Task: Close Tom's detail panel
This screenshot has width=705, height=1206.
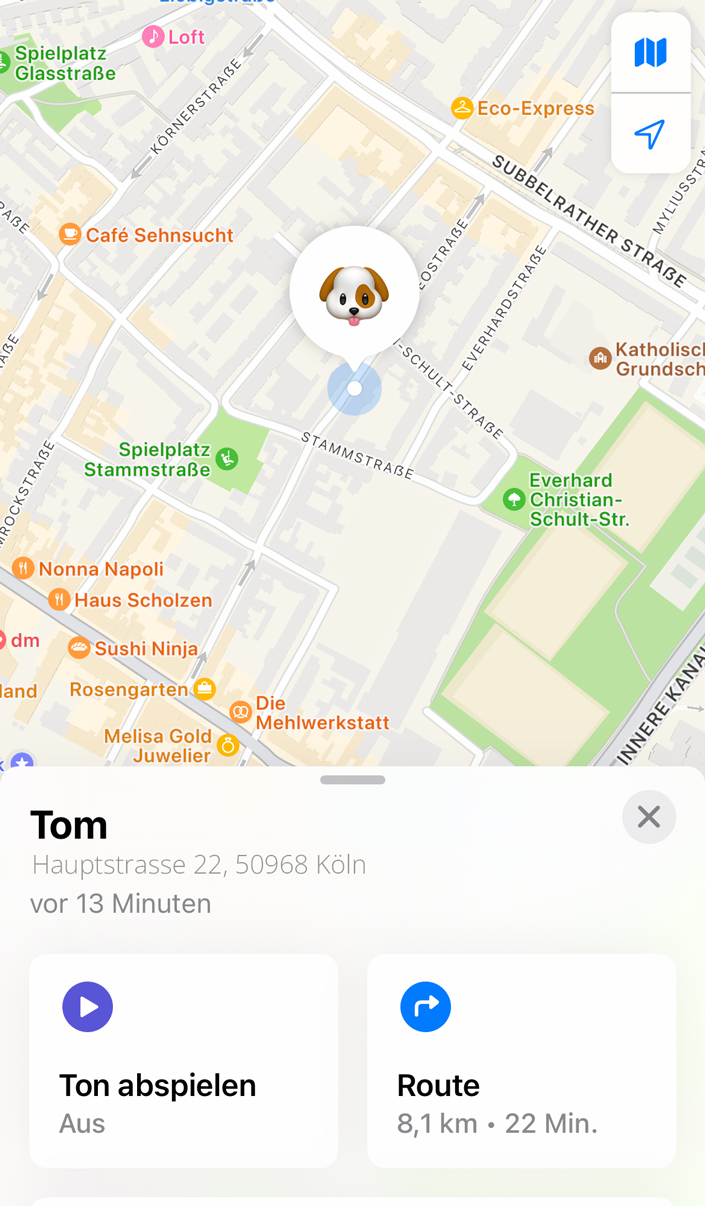Action: click(x=649, y=817)
